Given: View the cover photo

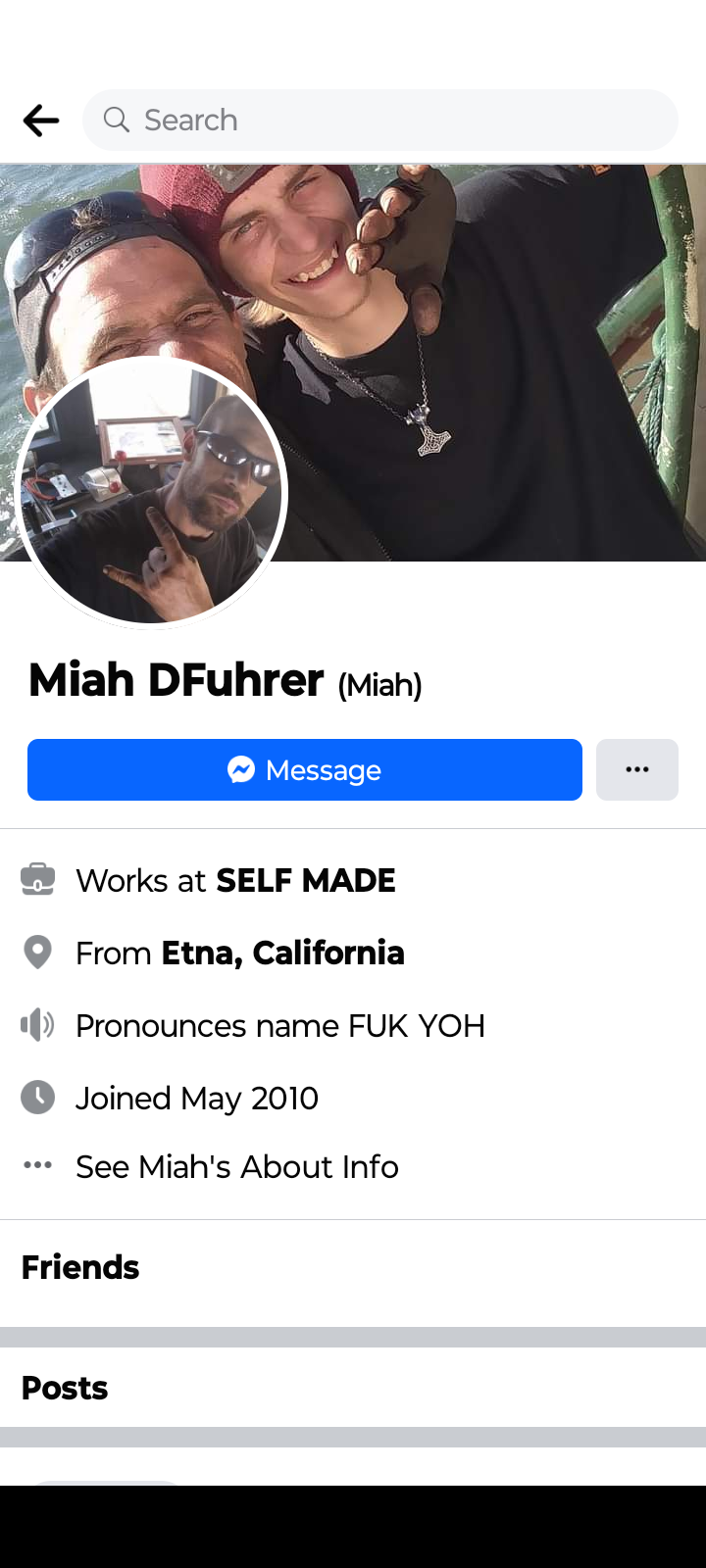Looking at the screenshot, I should pyautogui.click(x=490, y=363).
